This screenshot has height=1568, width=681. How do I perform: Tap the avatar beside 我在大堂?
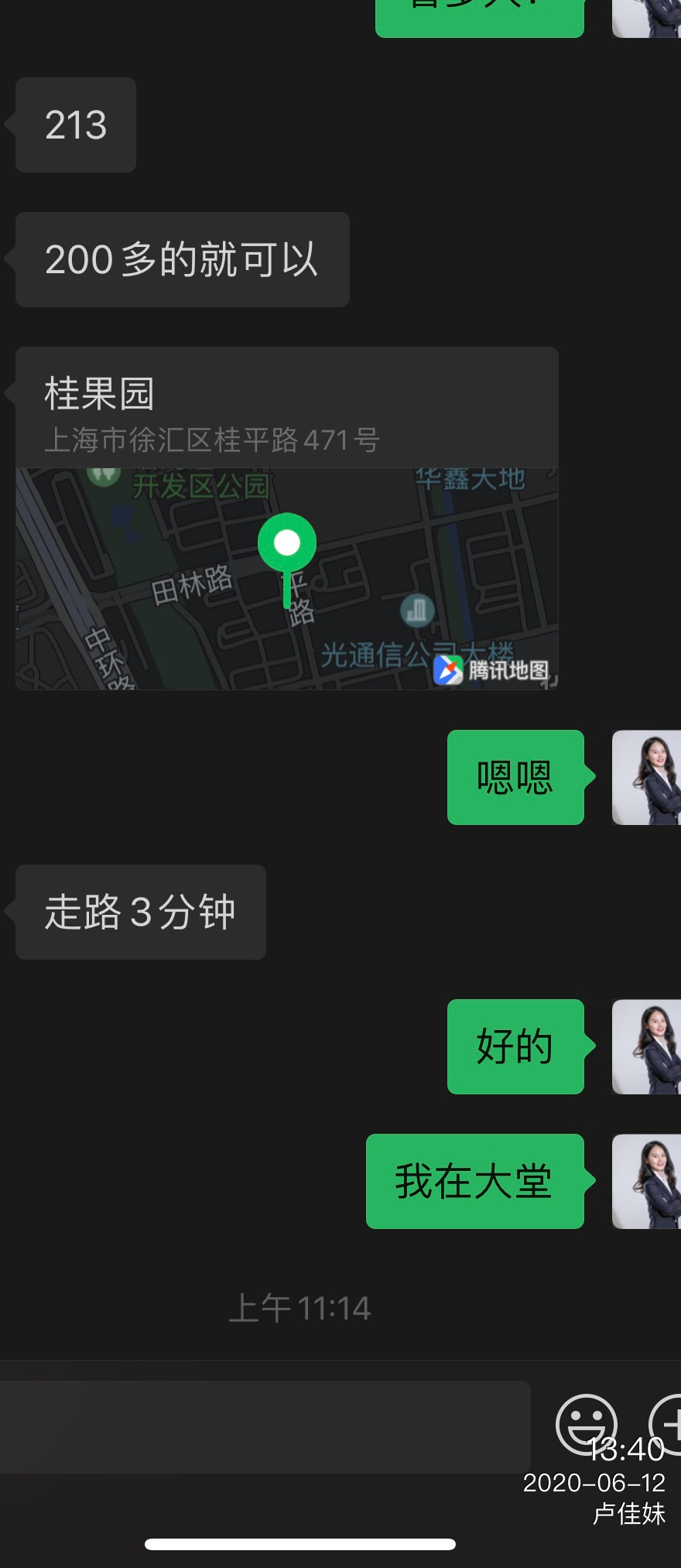(x=647, y=1181)
